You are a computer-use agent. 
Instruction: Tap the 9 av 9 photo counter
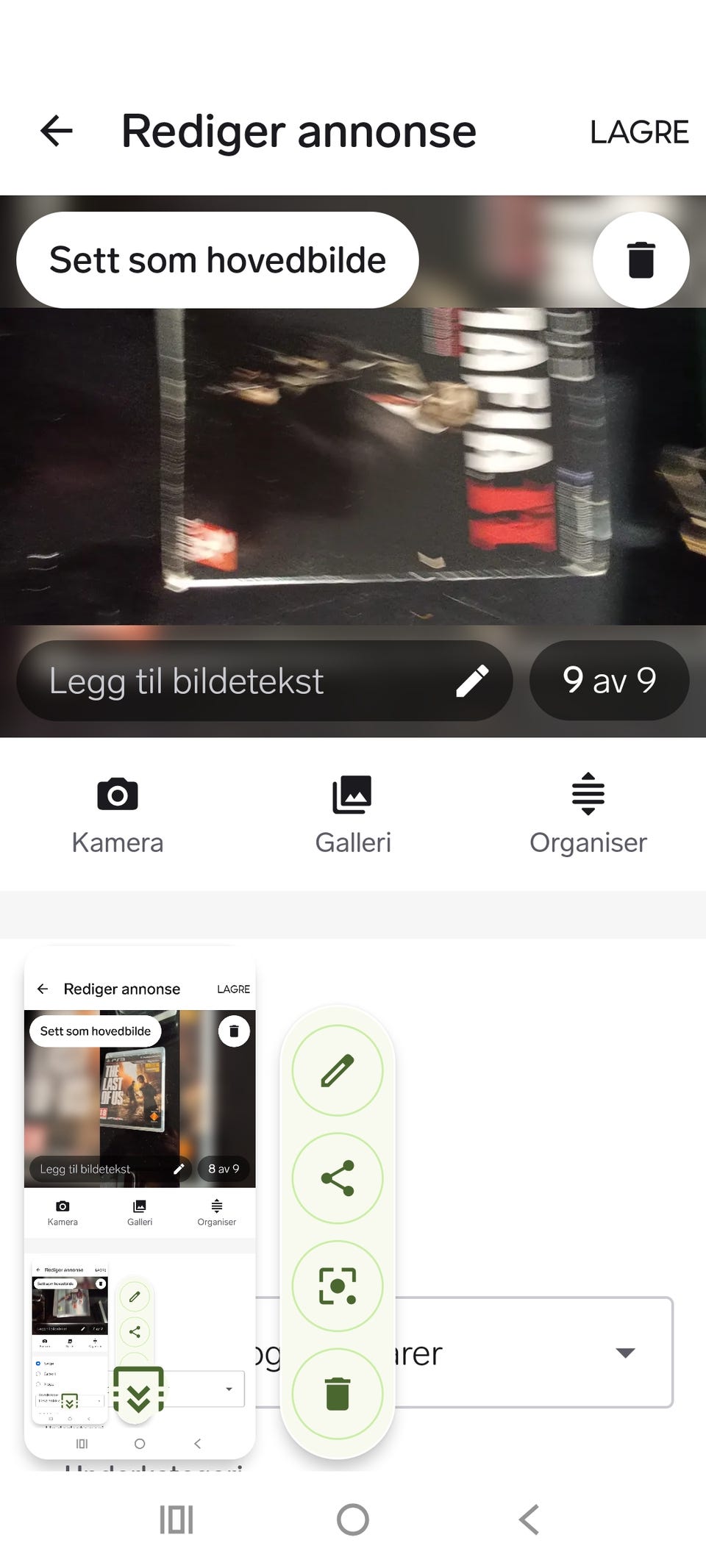click(x=610, y=680)
